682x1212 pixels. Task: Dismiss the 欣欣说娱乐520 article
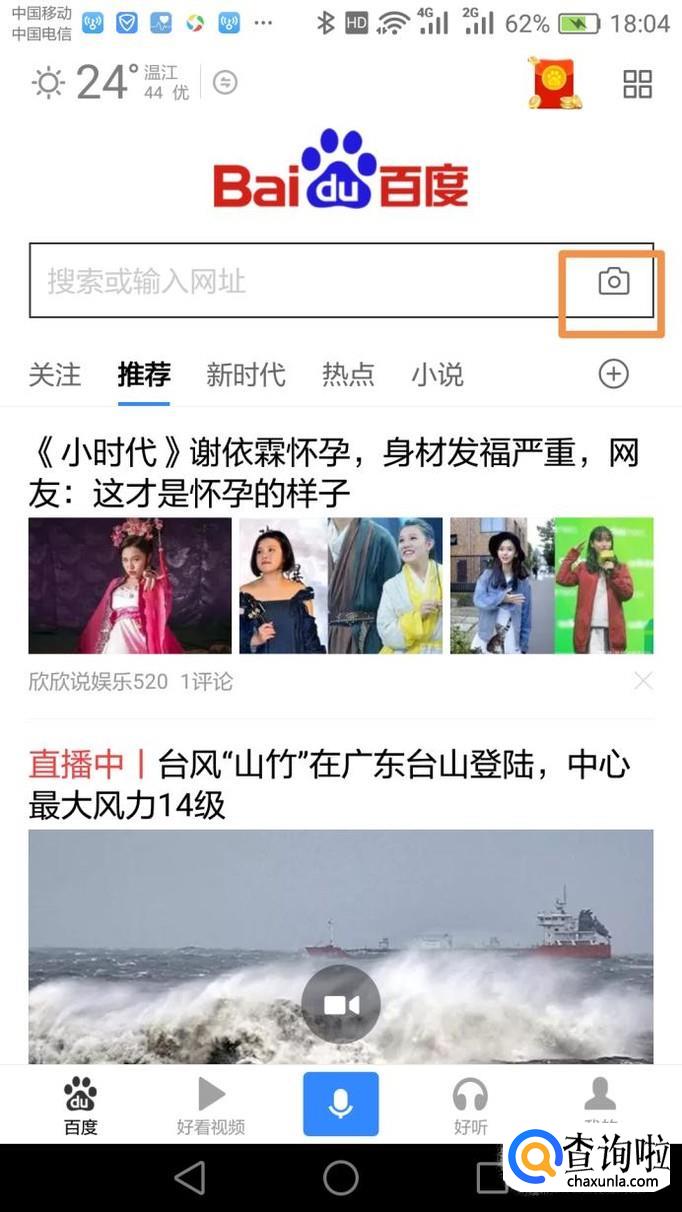(x=643, y=681)
